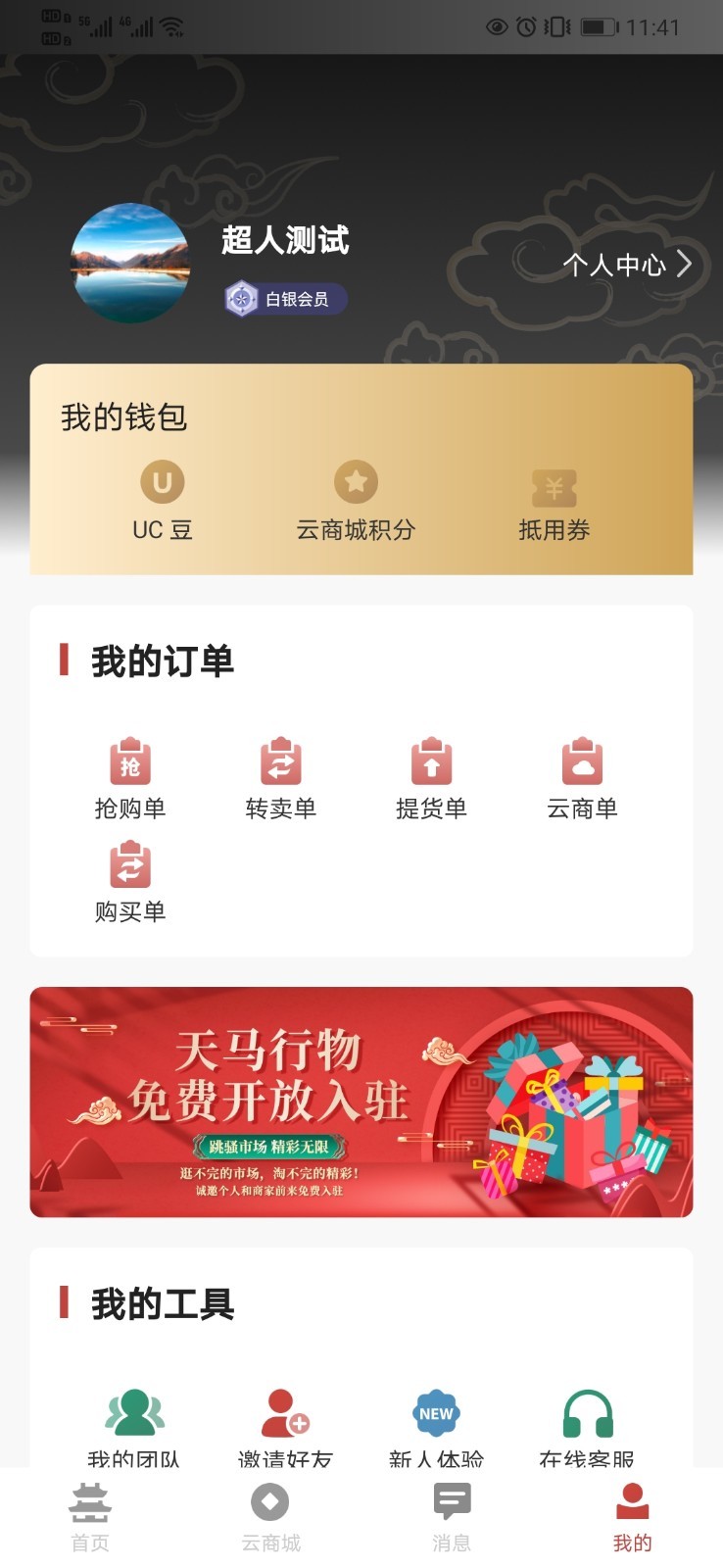
Task: Contact 在线客服 customer service
Action: point(582,1416)
